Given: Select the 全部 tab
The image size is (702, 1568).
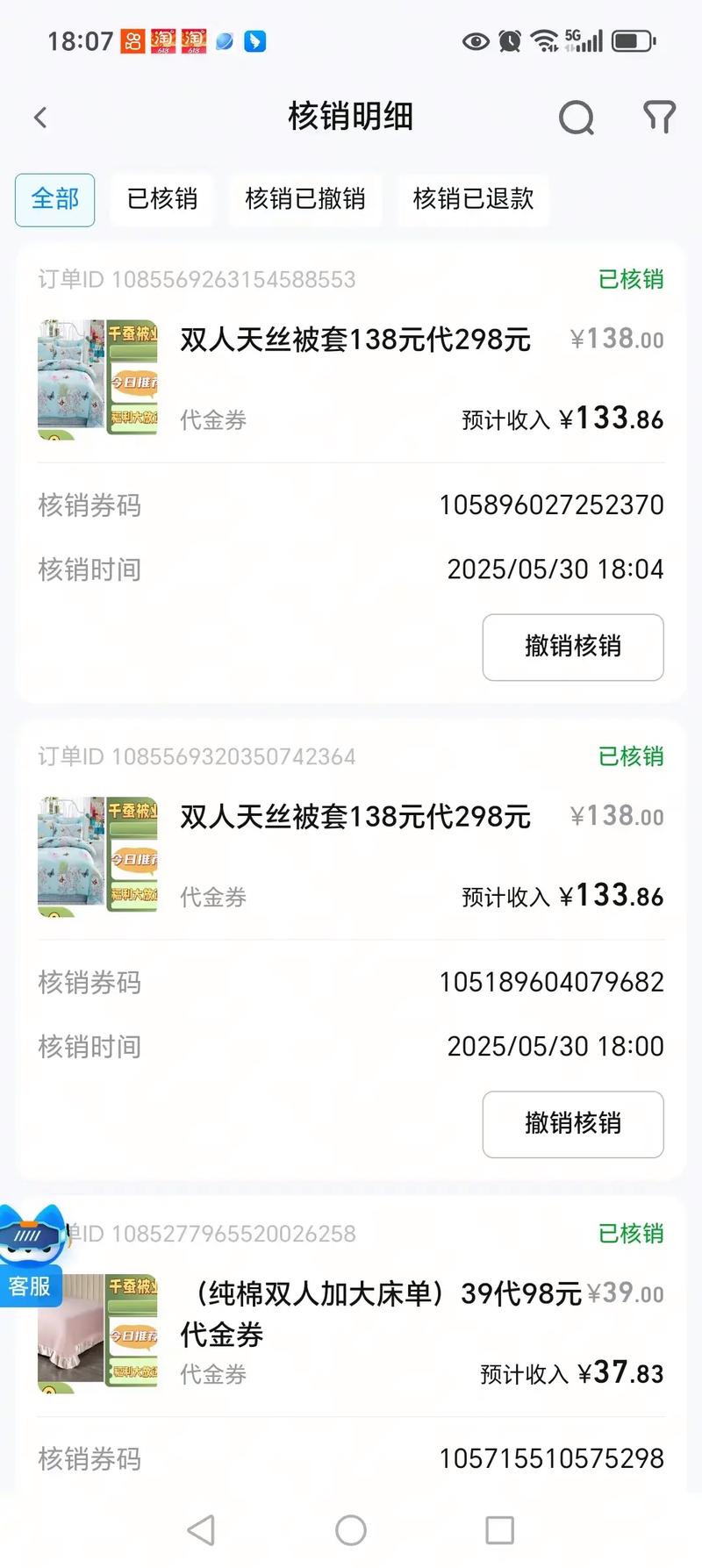Looking at the screenshot, I should 54,200.
